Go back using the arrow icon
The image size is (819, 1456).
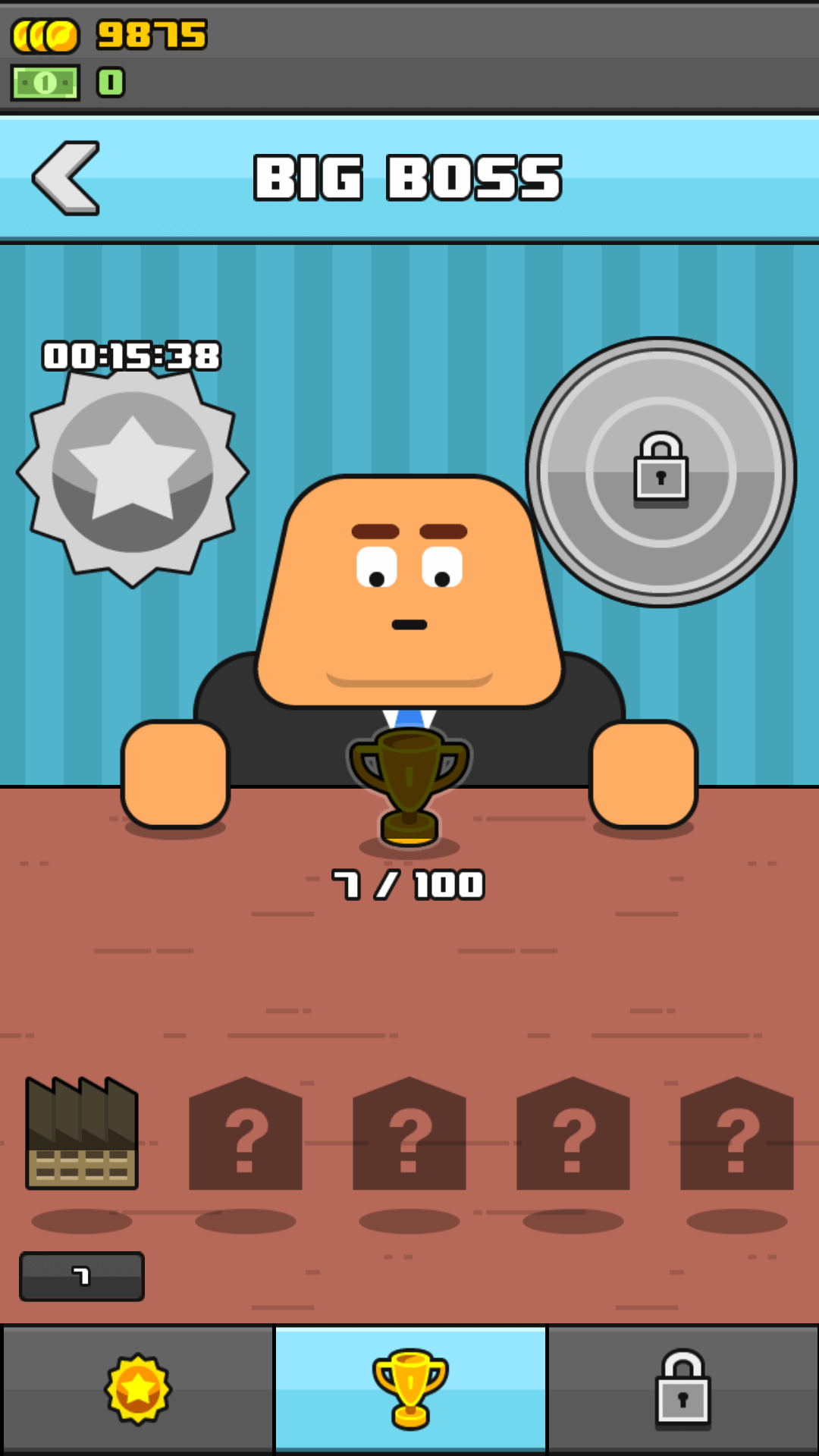tap(66, 178)
